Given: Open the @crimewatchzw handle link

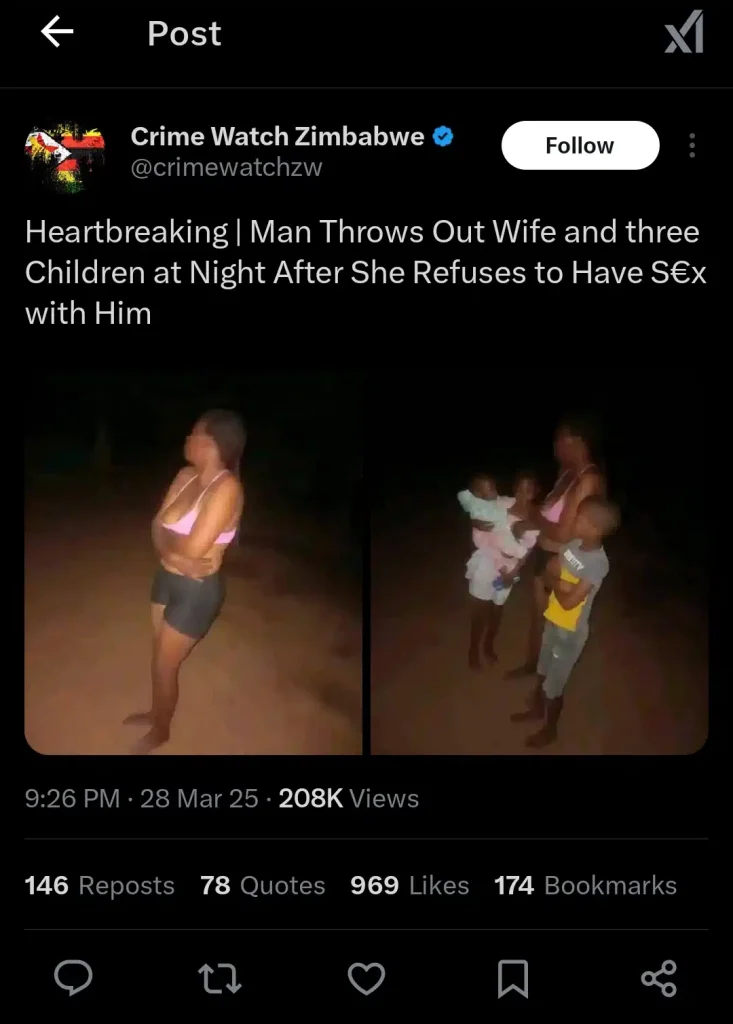Looking at the screenshot, I should pos(226,168).
